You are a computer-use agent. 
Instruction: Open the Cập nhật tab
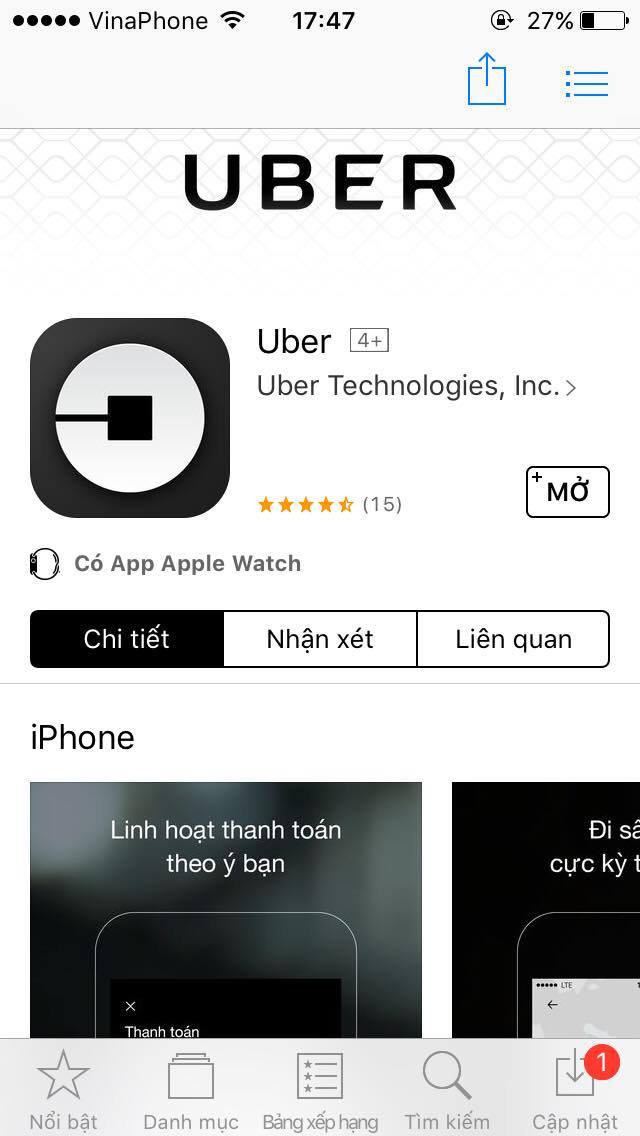(x=575, y=1091)
